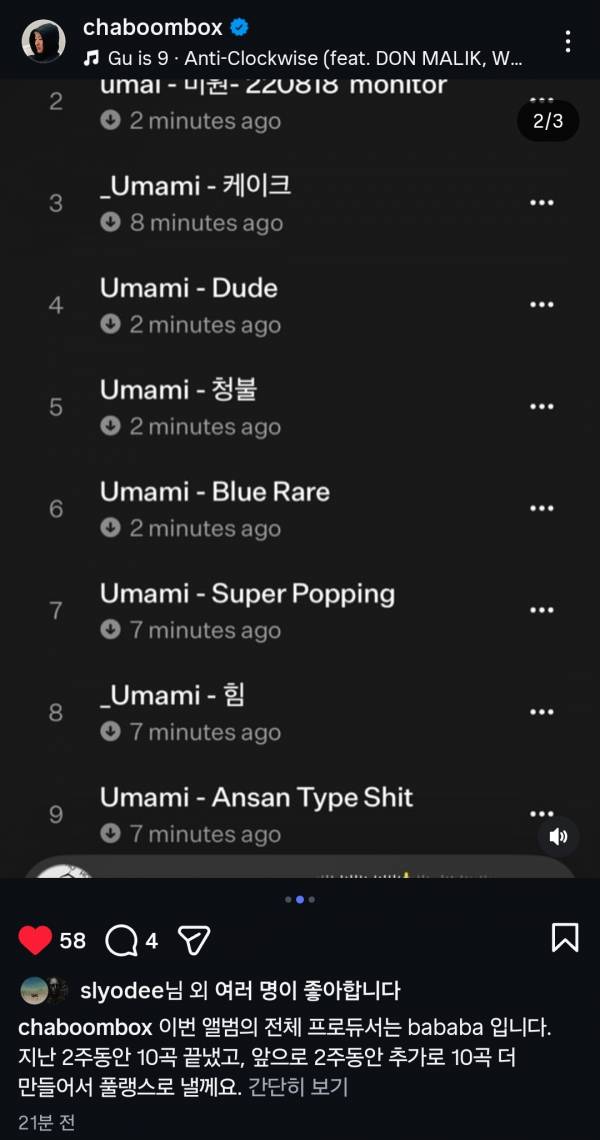
Task: Open chaboombox's name in the caption
Action: coord(85,1028)
